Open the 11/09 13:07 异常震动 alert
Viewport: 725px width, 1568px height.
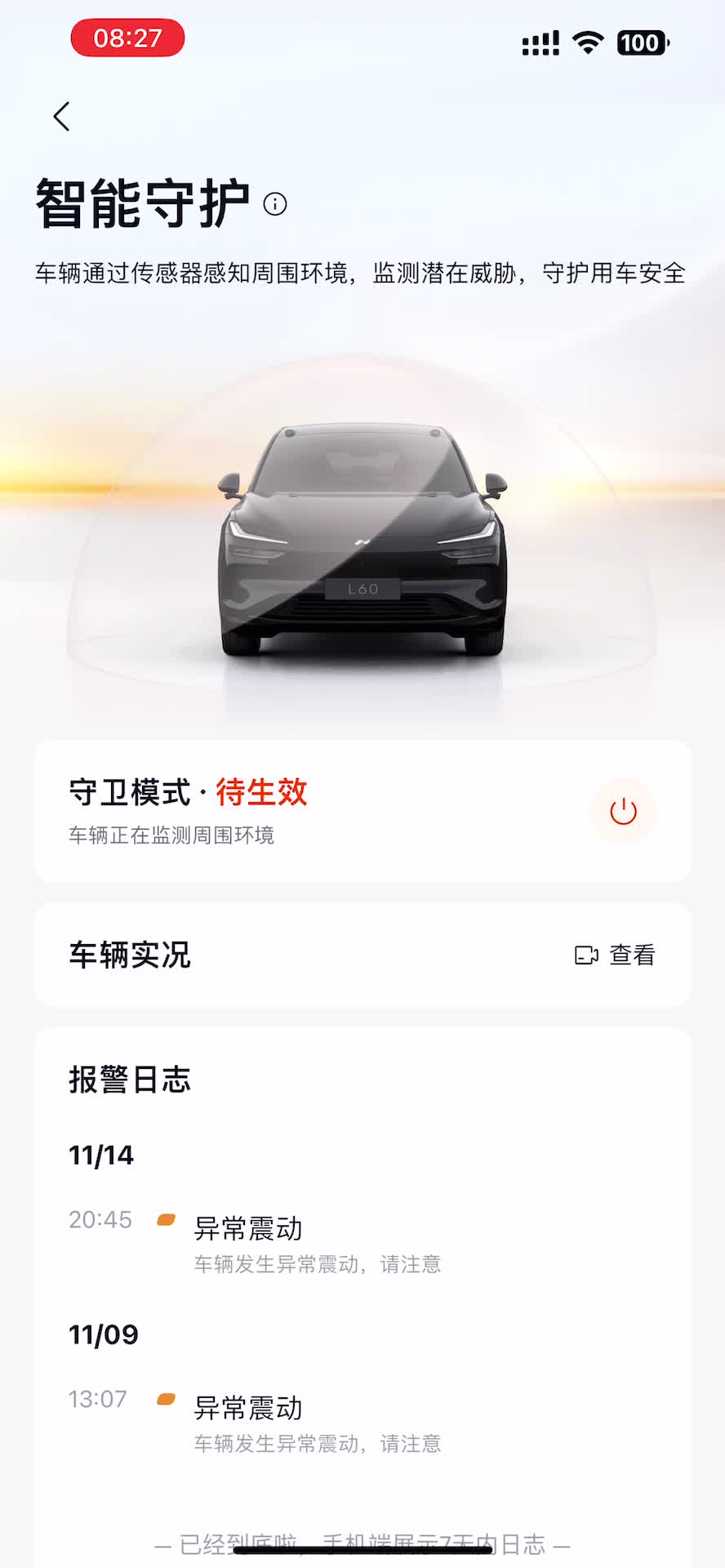pos(317,1423)
